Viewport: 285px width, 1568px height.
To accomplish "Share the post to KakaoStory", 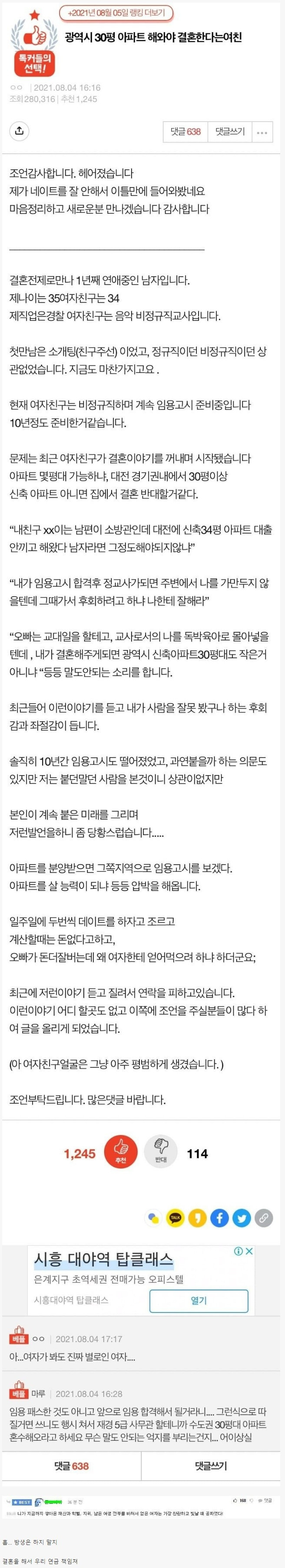I will tap(197, 1218).
